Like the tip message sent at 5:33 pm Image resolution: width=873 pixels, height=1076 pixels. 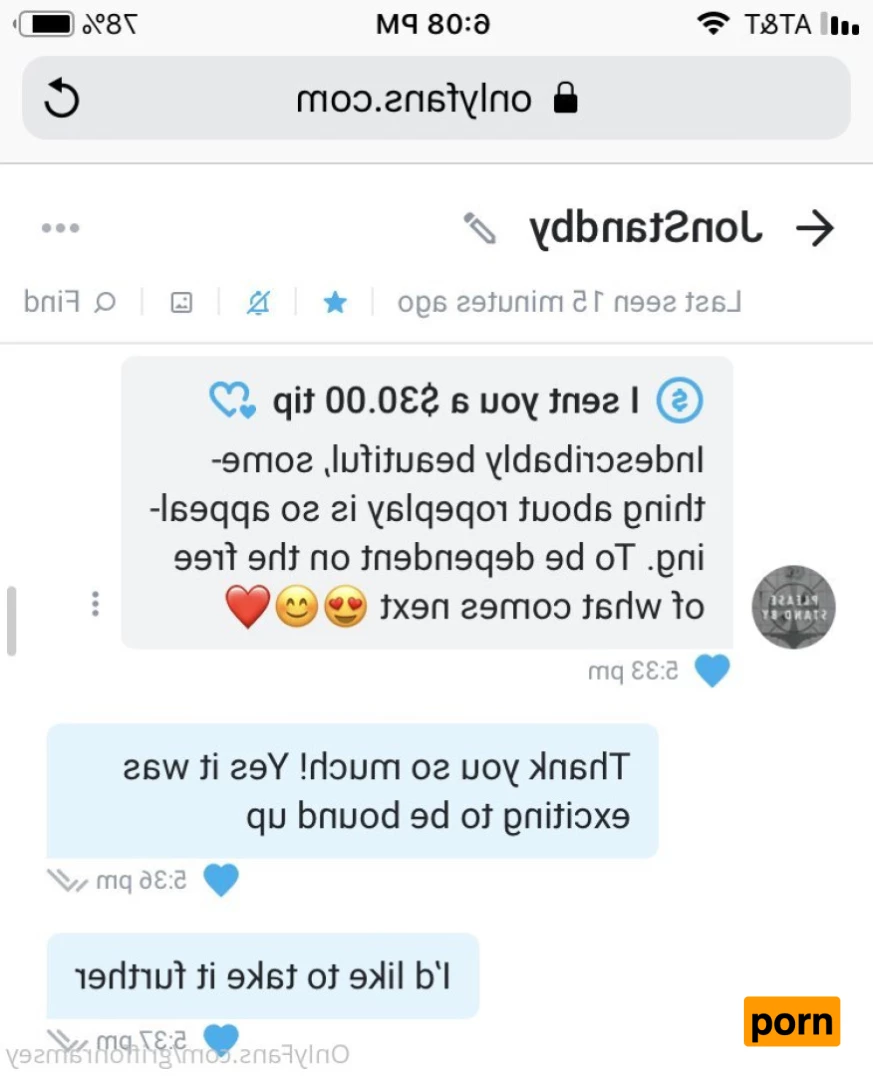coord(712,671)
